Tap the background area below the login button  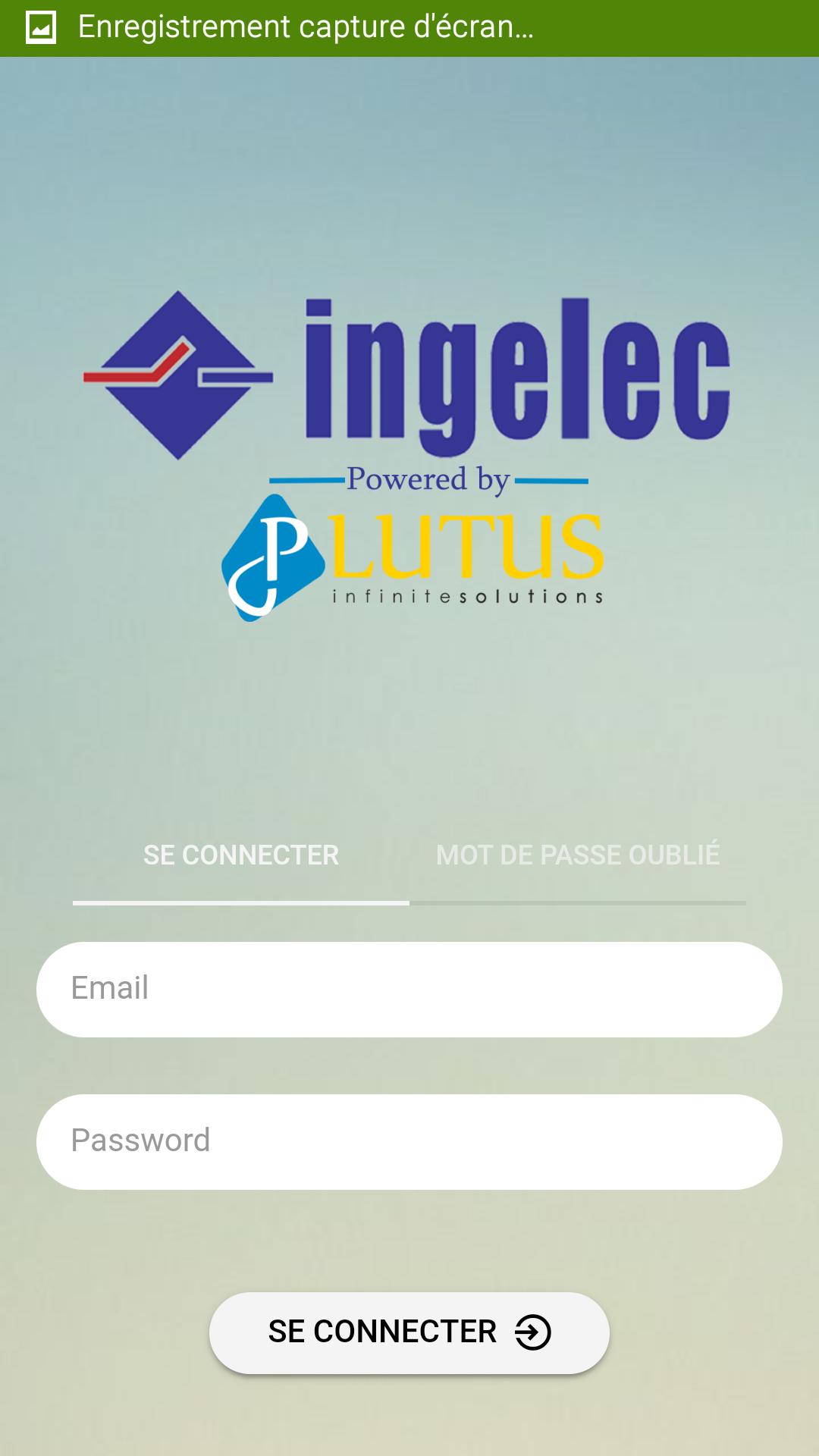coord(409,1418)
